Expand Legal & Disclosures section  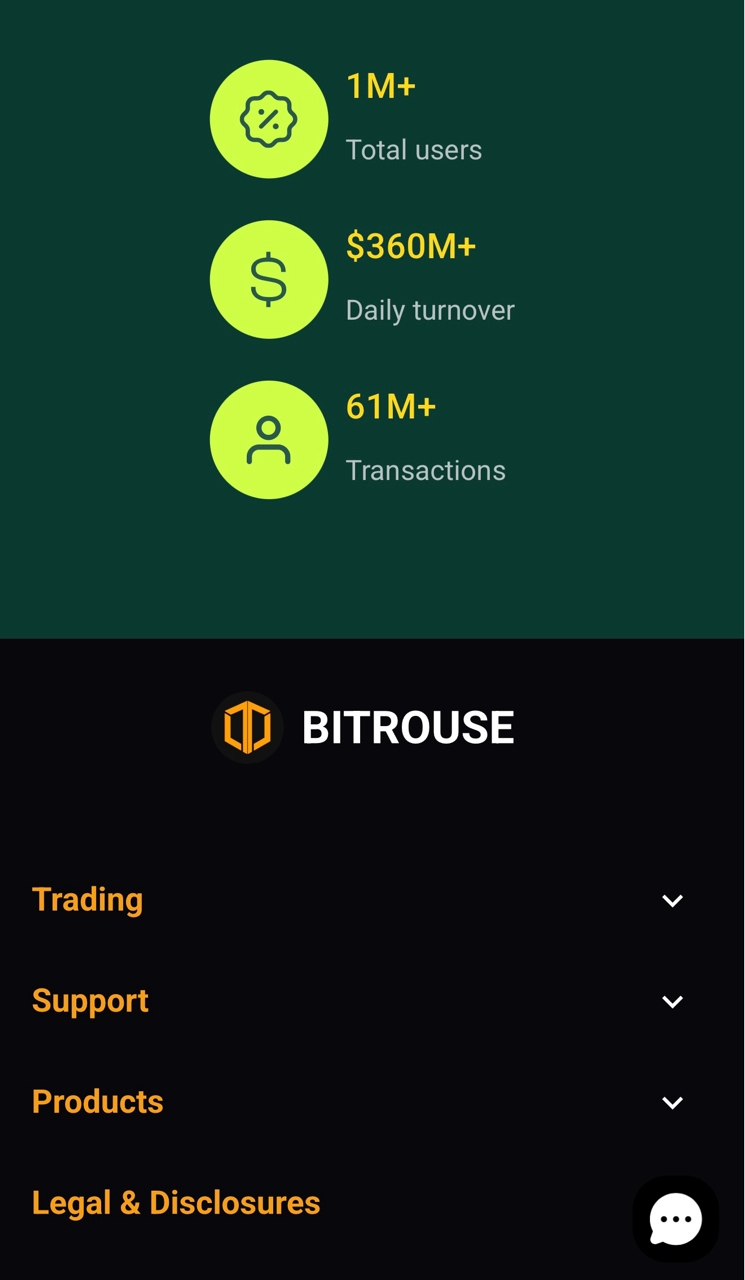coord(176,1203)
